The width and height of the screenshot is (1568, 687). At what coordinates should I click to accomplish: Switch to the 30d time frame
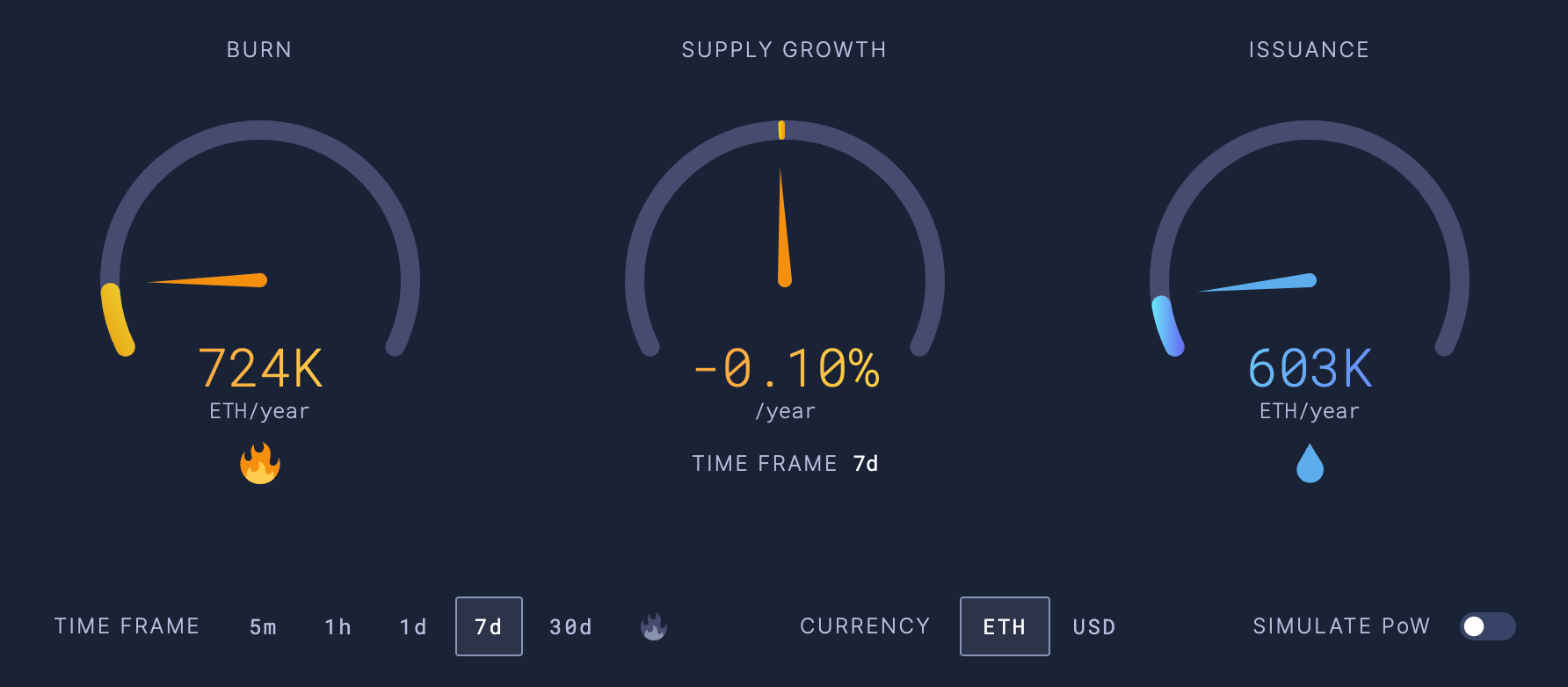click(570, 626)
